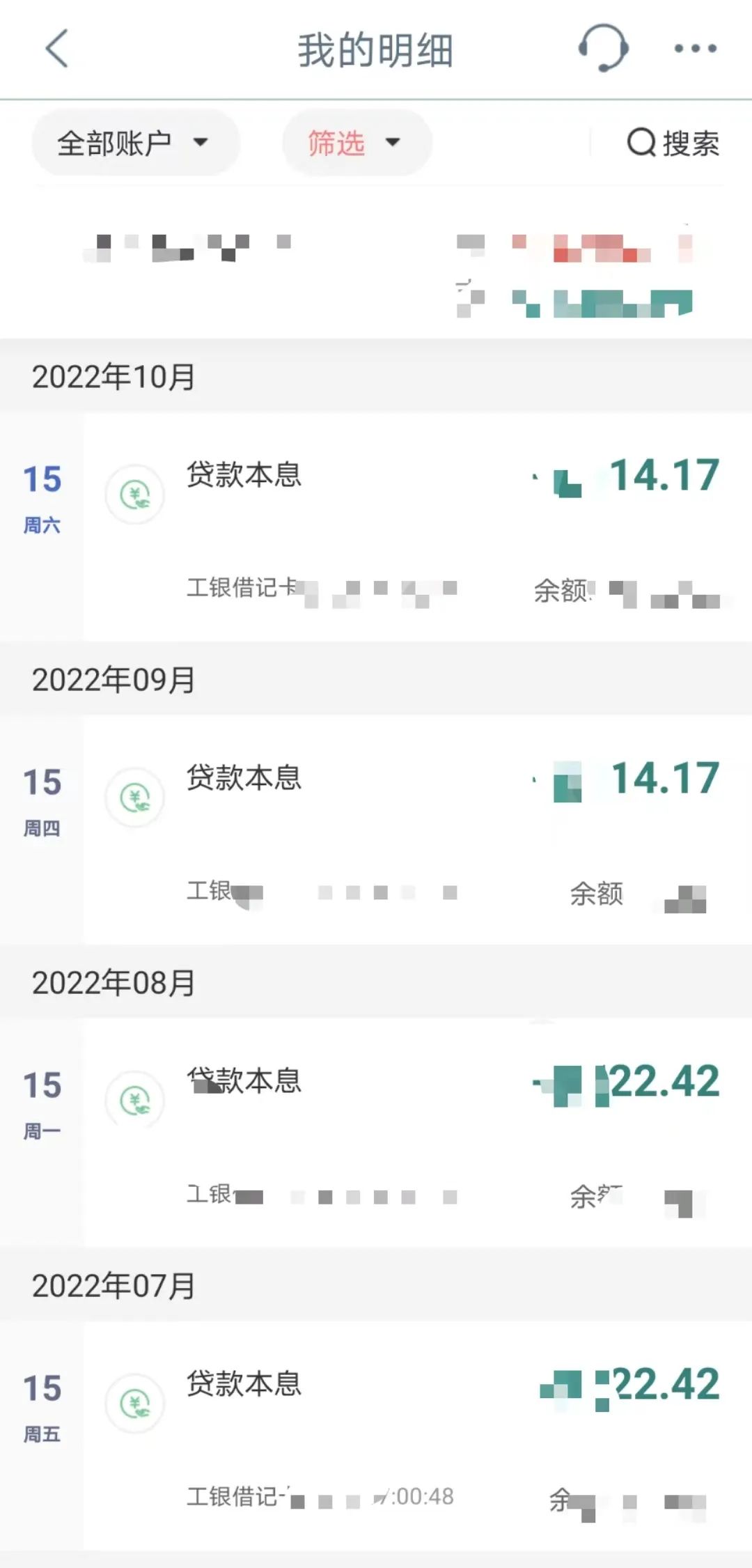Expand the 全部账户 account dropdown
This screenshot has height=1568, width=752.
tap(135, 143)
